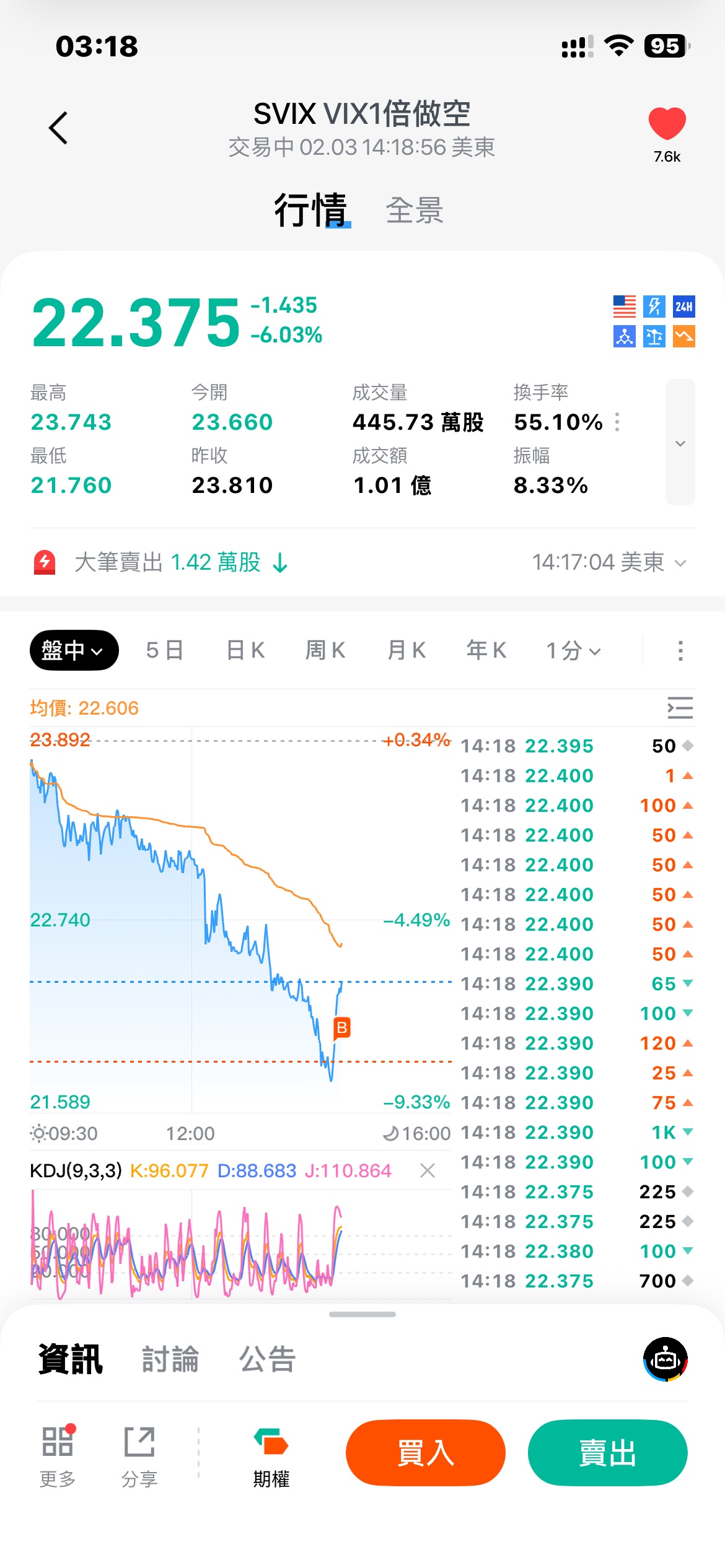Switch to the 討論 tab

pos(170,1359)
